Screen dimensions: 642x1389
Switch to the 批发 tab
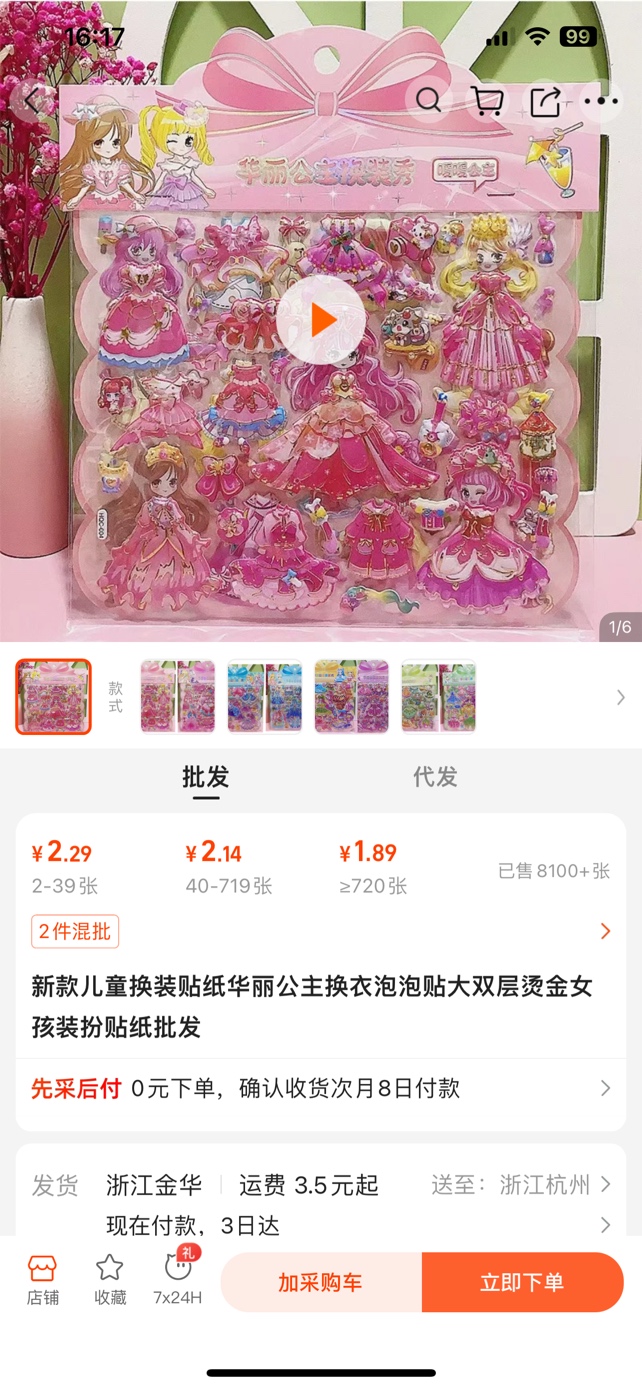205,777
